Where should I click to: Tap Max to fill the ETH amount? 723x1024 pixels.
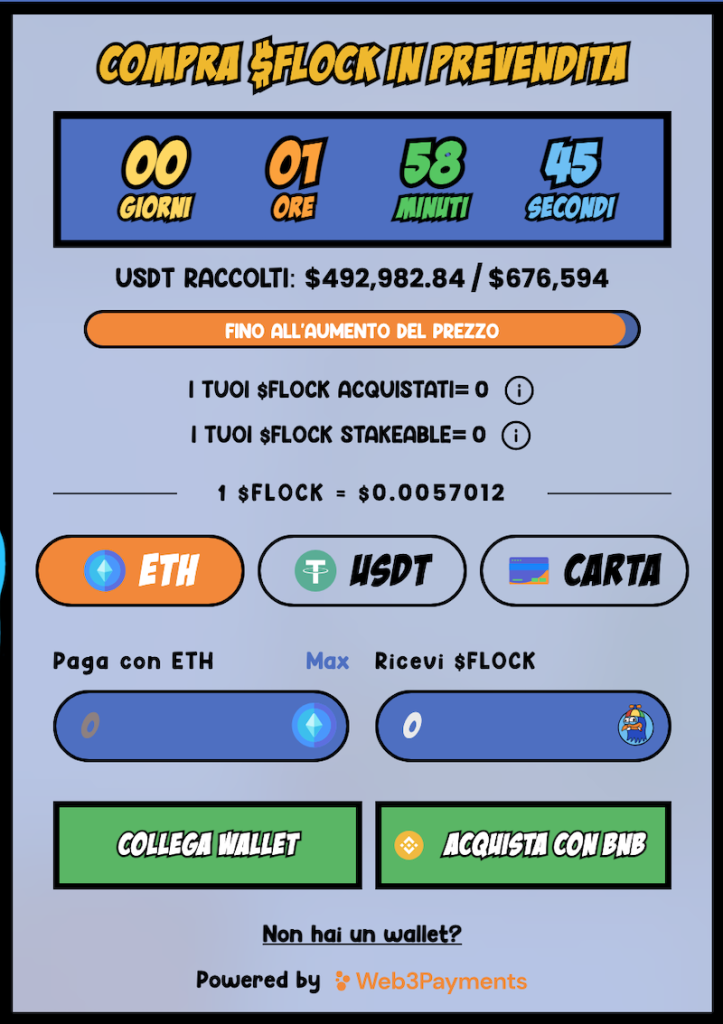327,661
